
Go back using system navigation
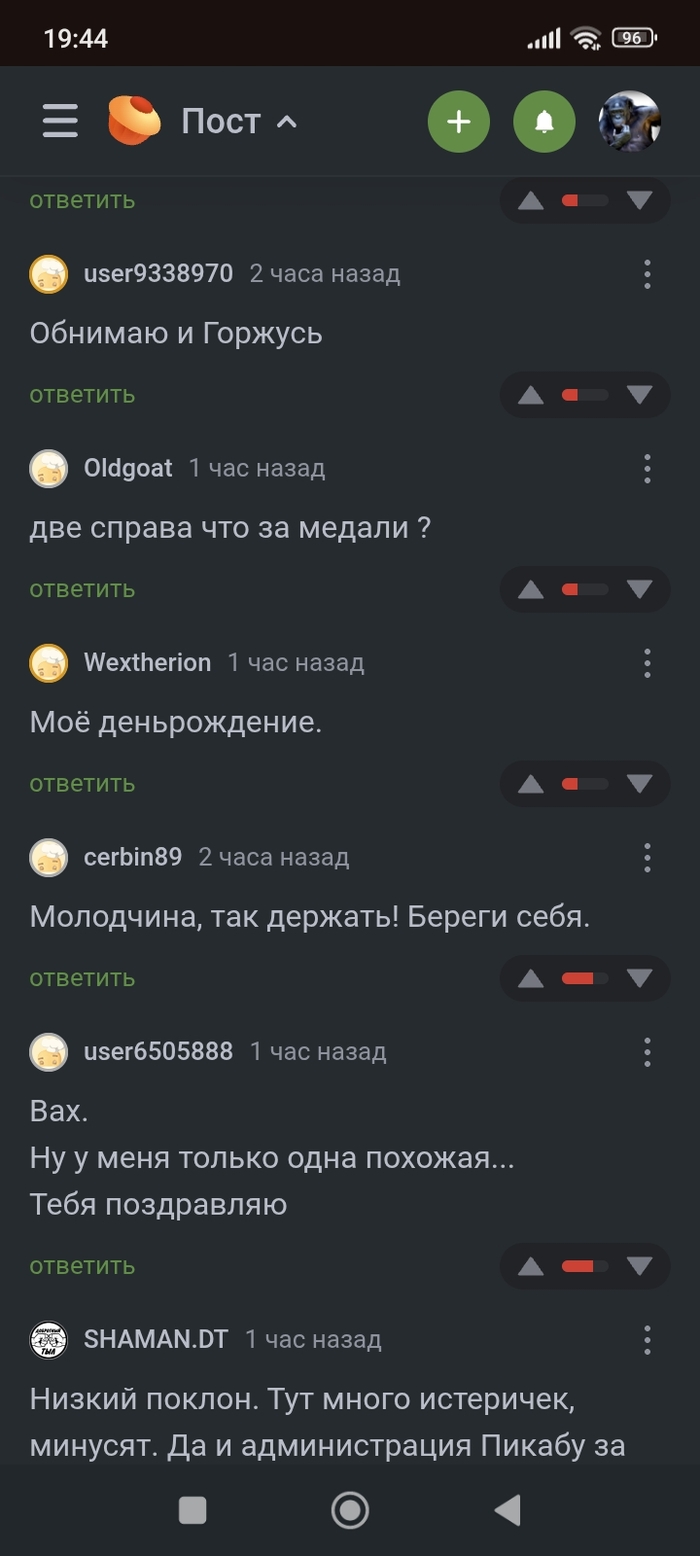[x=508, y=1510]
